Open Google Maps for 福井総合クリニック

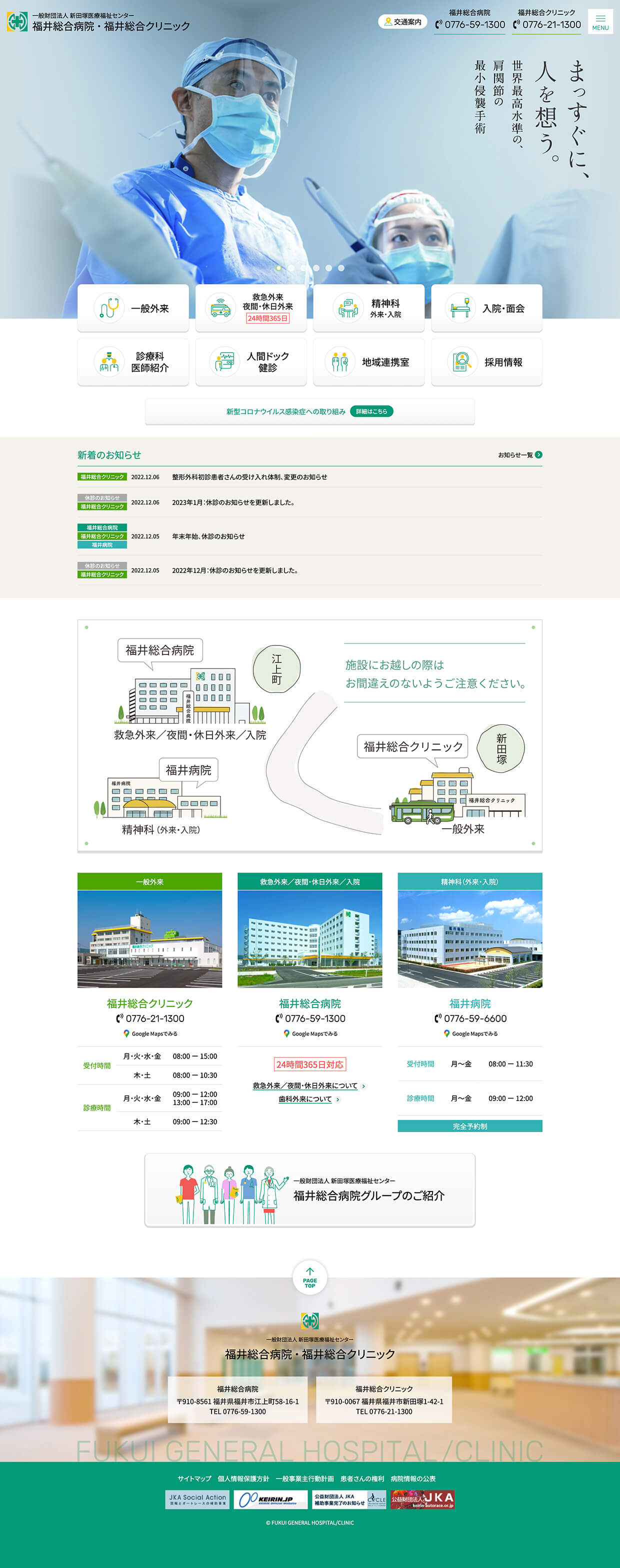point(150,1033)
